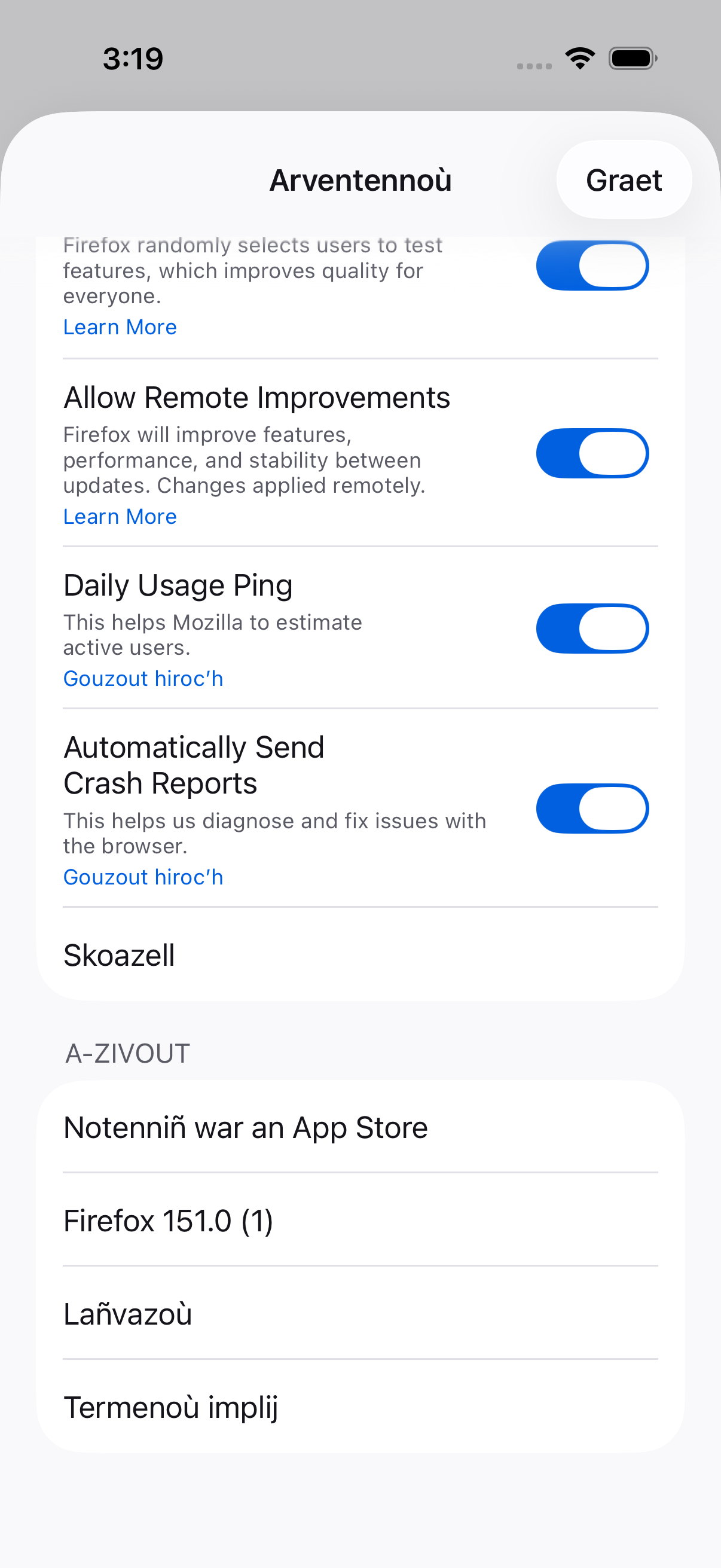Open Learn More under the feature testing text
This screenshot has width=721, height=1568.
point(120,328)
